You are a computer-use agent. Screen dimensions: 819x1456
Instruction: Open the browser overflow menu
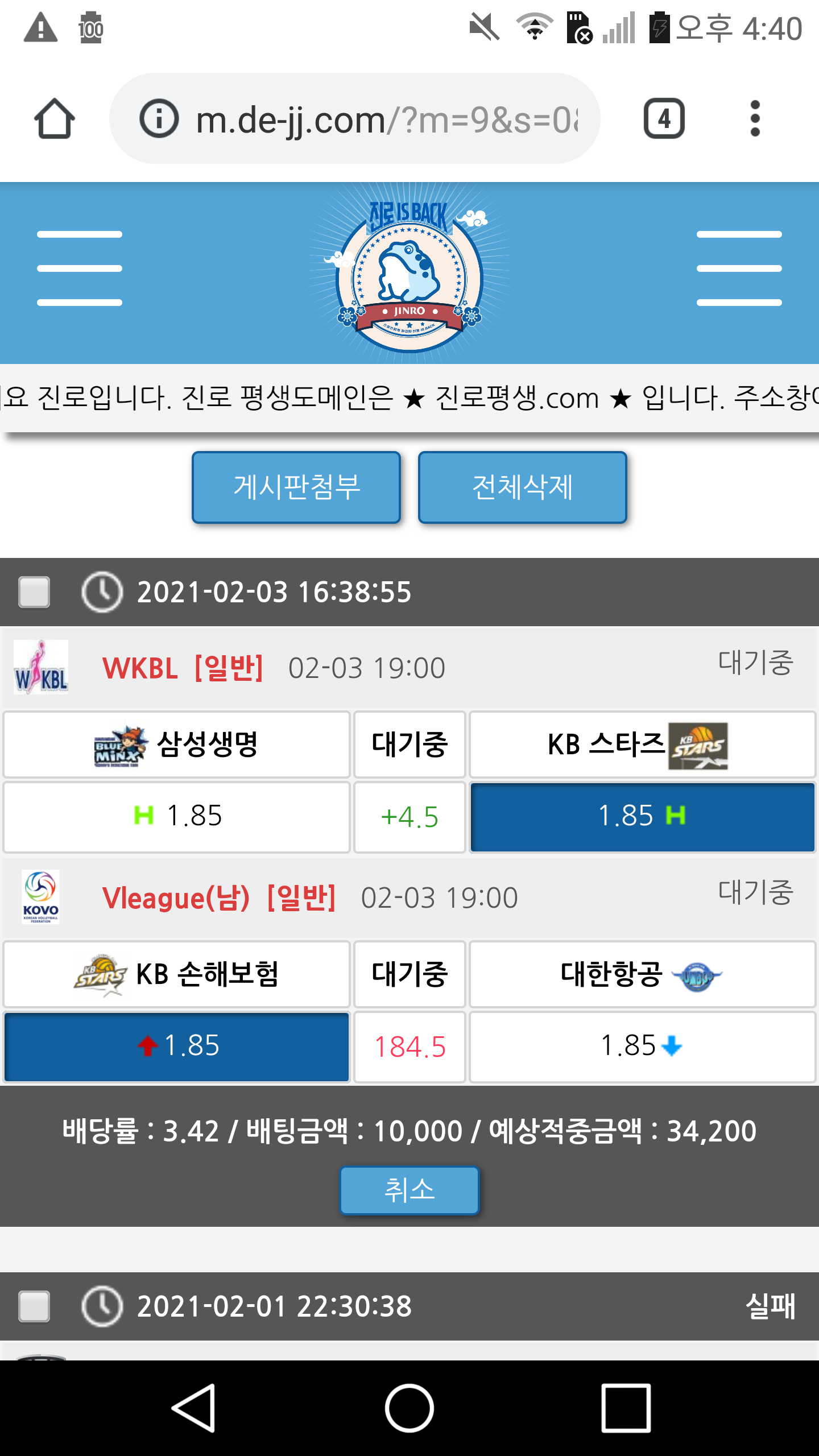[x=755, y=119]
